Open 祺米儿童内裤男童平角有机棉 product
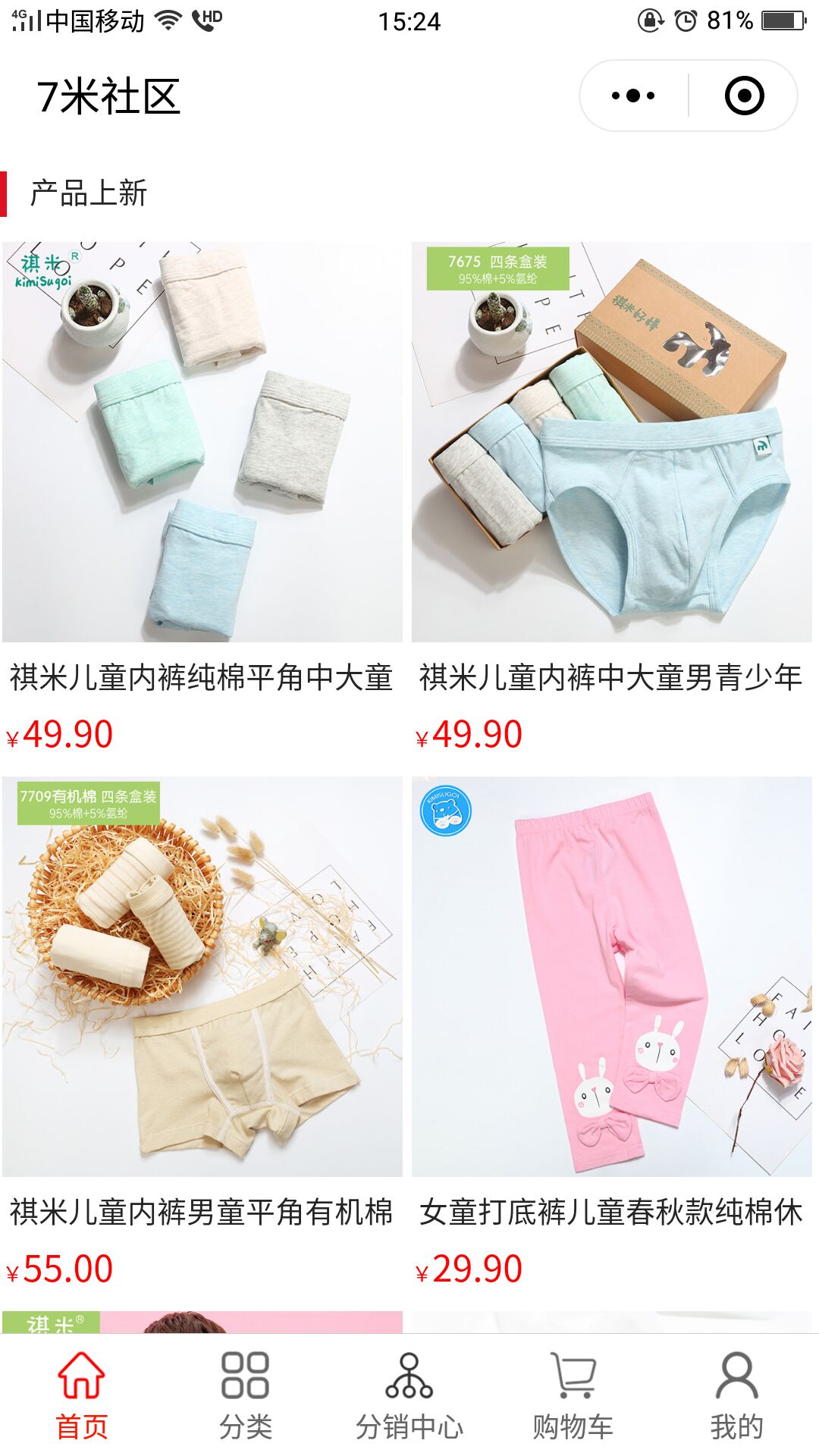Image resolution: width=819 pixels, height=1456 pixels. (202, 977)
